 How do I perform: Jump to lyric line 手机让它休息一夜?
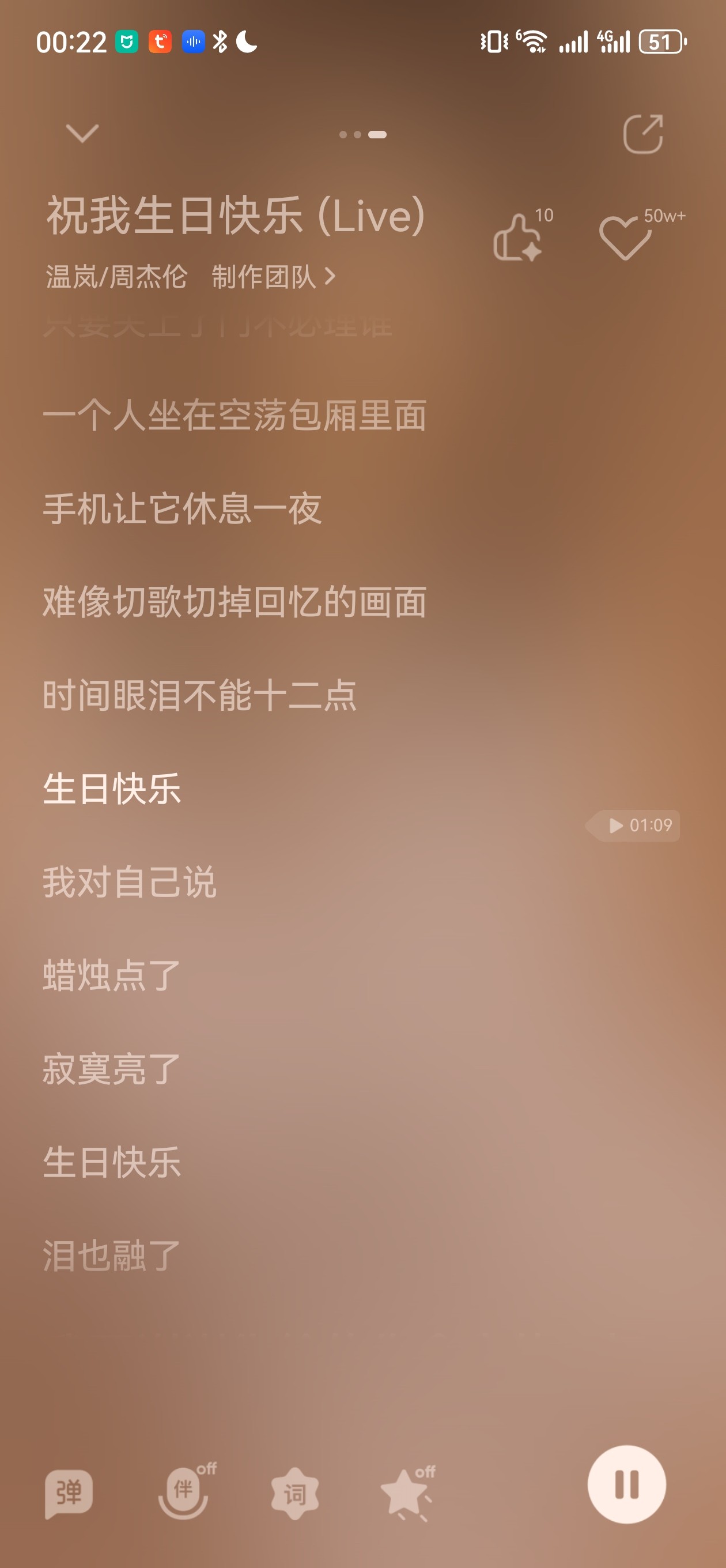(x=182, y=508)
